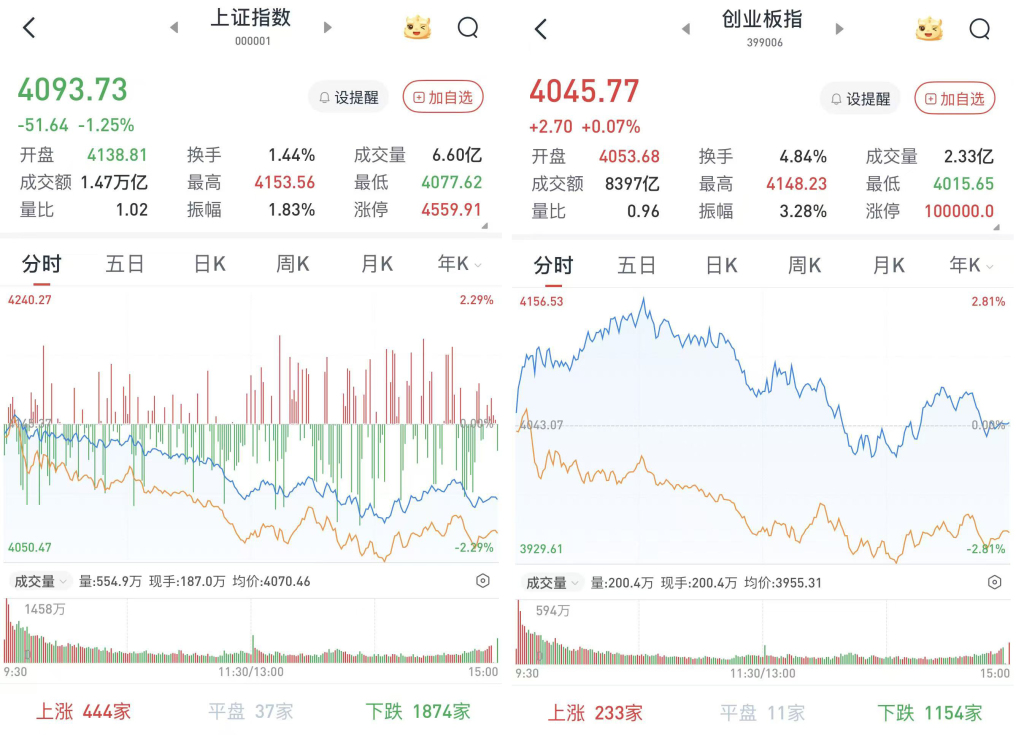Switch to next index after 上证指数
Image resolution: width=1024 pixels, height=735 pixels.
pos(328,27)
